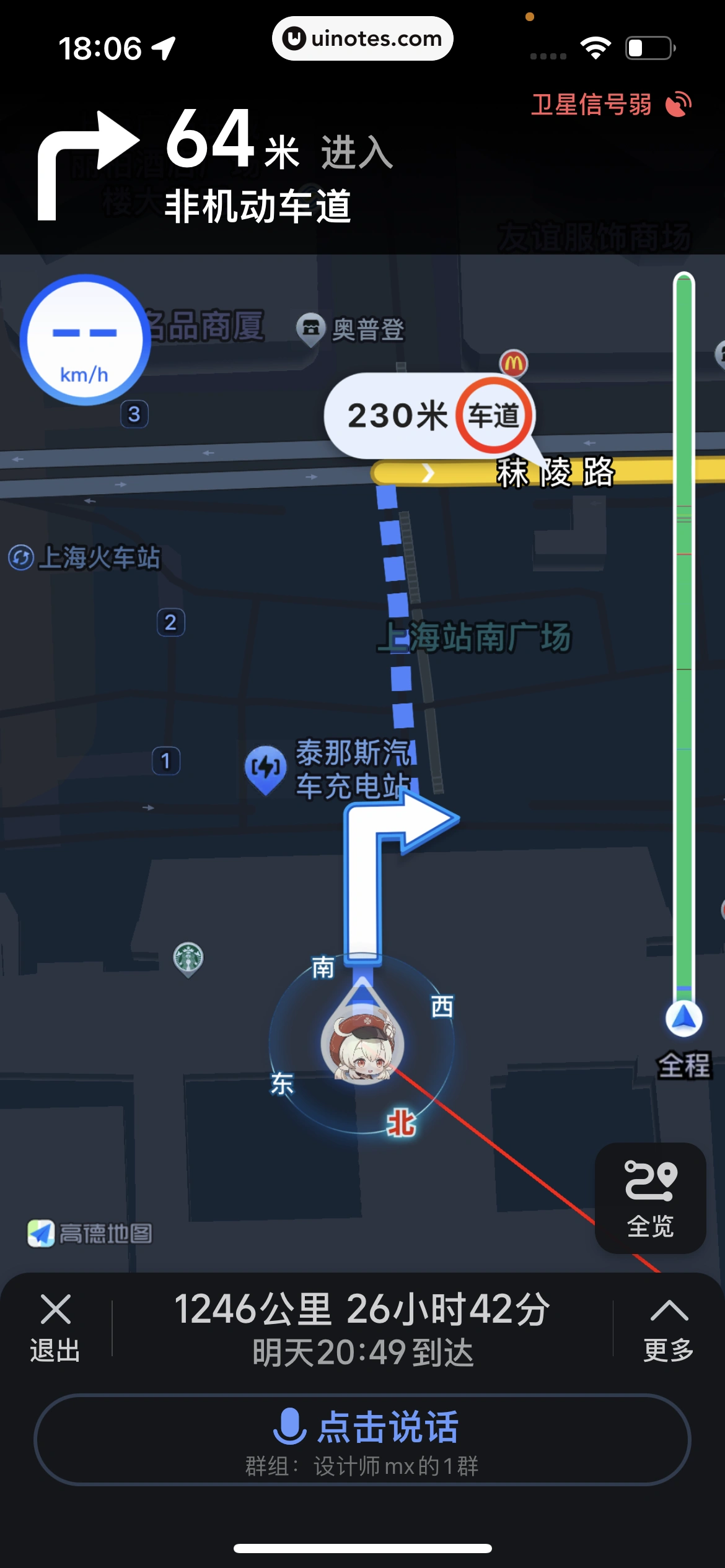Open the 泰那斯汽车充电站 charging station pin
Screen dimensions: 725x1568
pos(265,768)
